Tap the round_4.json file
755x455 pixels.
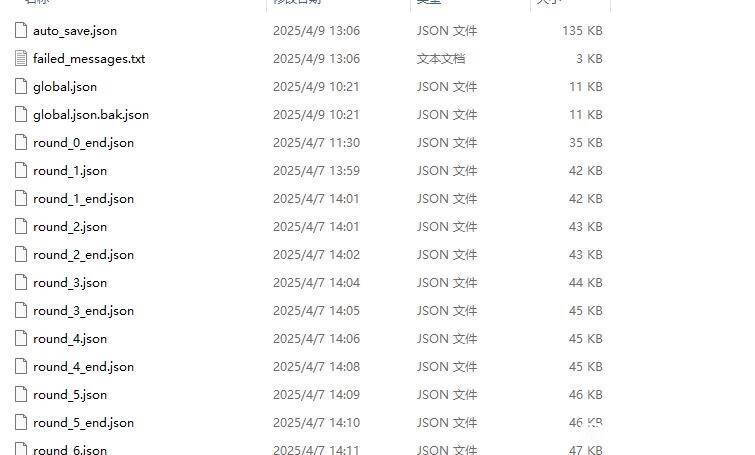coord(69,339)
